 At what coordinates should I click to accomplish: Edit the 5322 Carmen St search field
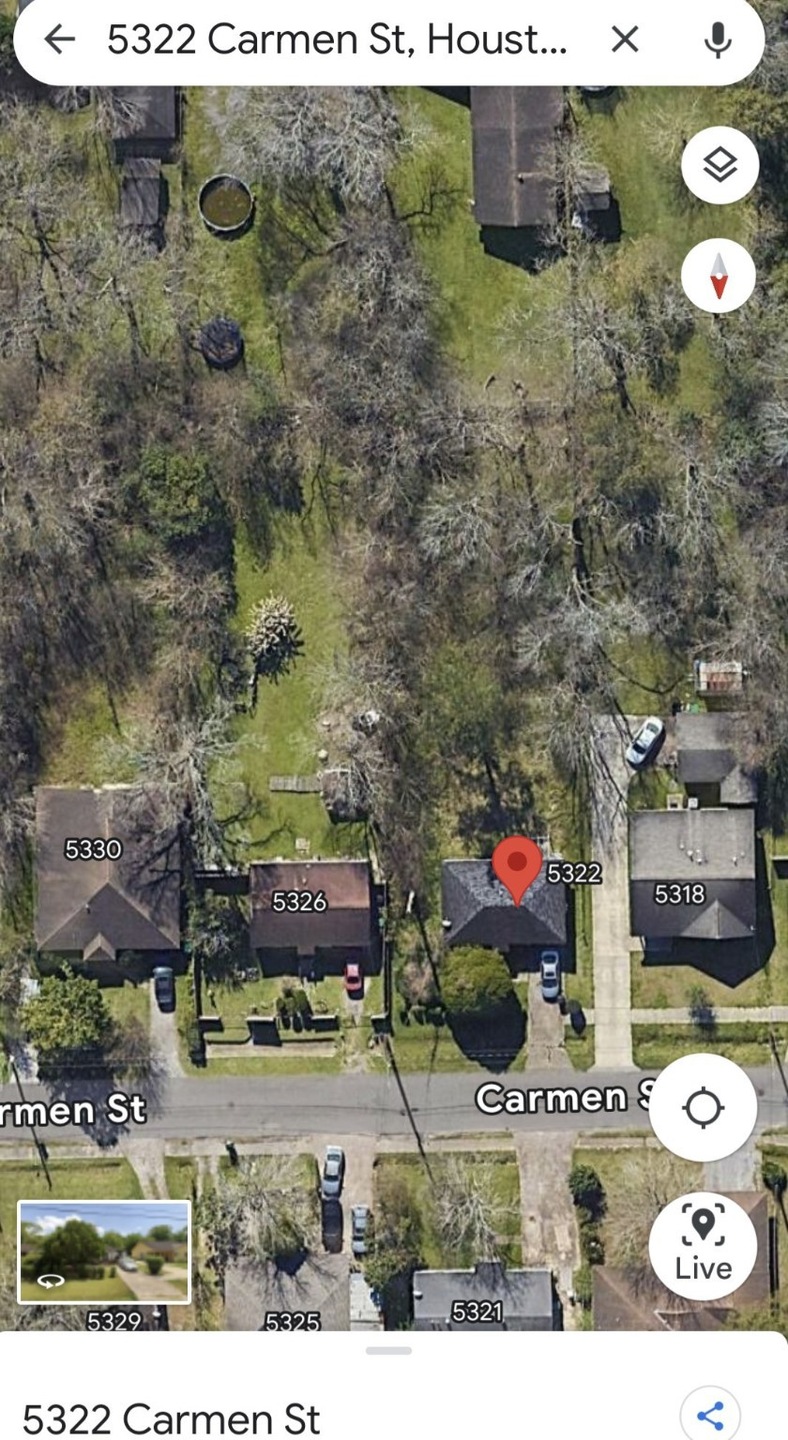click(x=337, y=40)
